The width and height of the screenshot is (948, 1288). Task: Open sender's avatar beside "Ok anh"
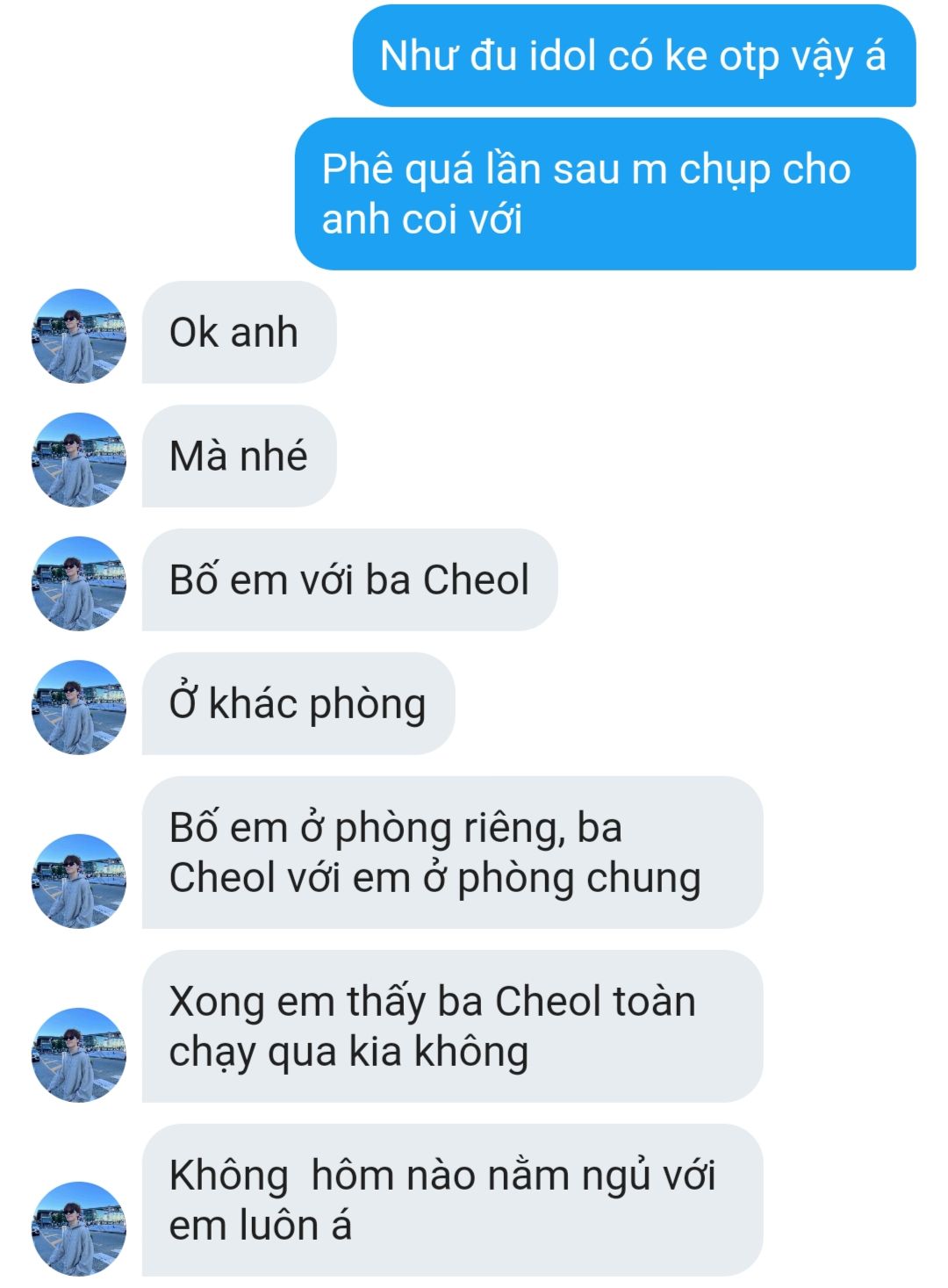79,336
